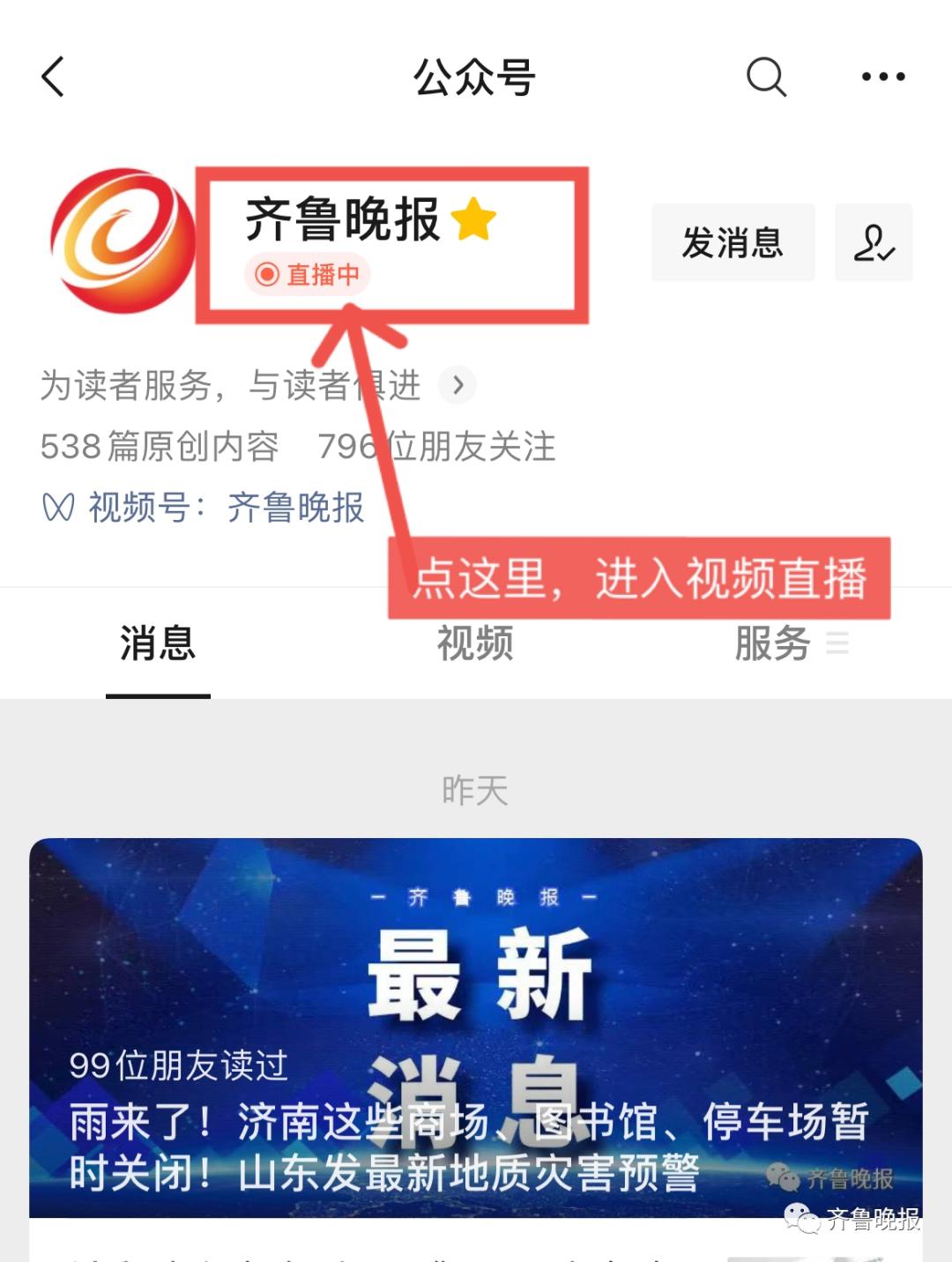This screenshot has width=952, height=1262.
Task: Go back from the 公众号 page
Action: (53, 77)
